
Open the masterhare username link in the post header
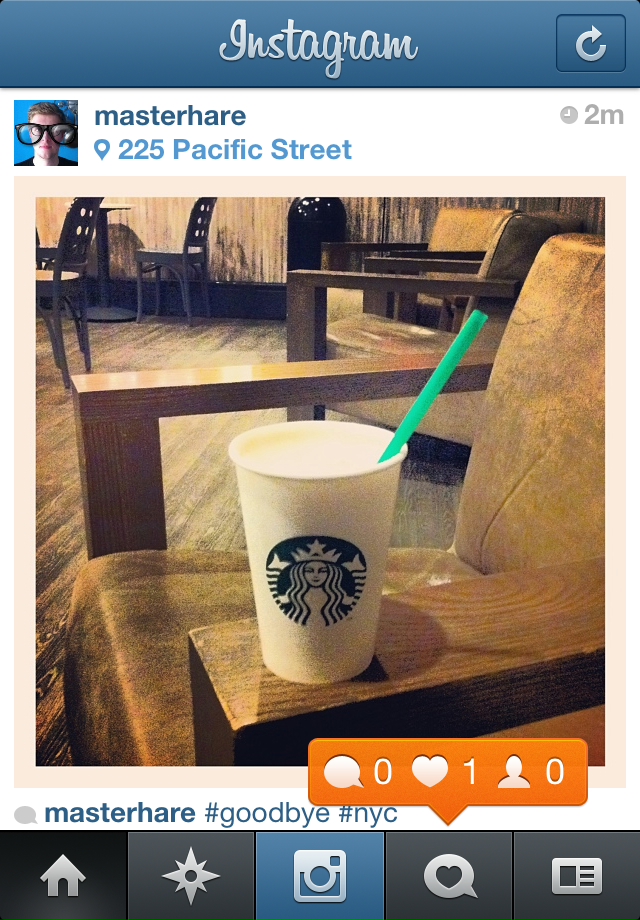[x=170, y=116]
